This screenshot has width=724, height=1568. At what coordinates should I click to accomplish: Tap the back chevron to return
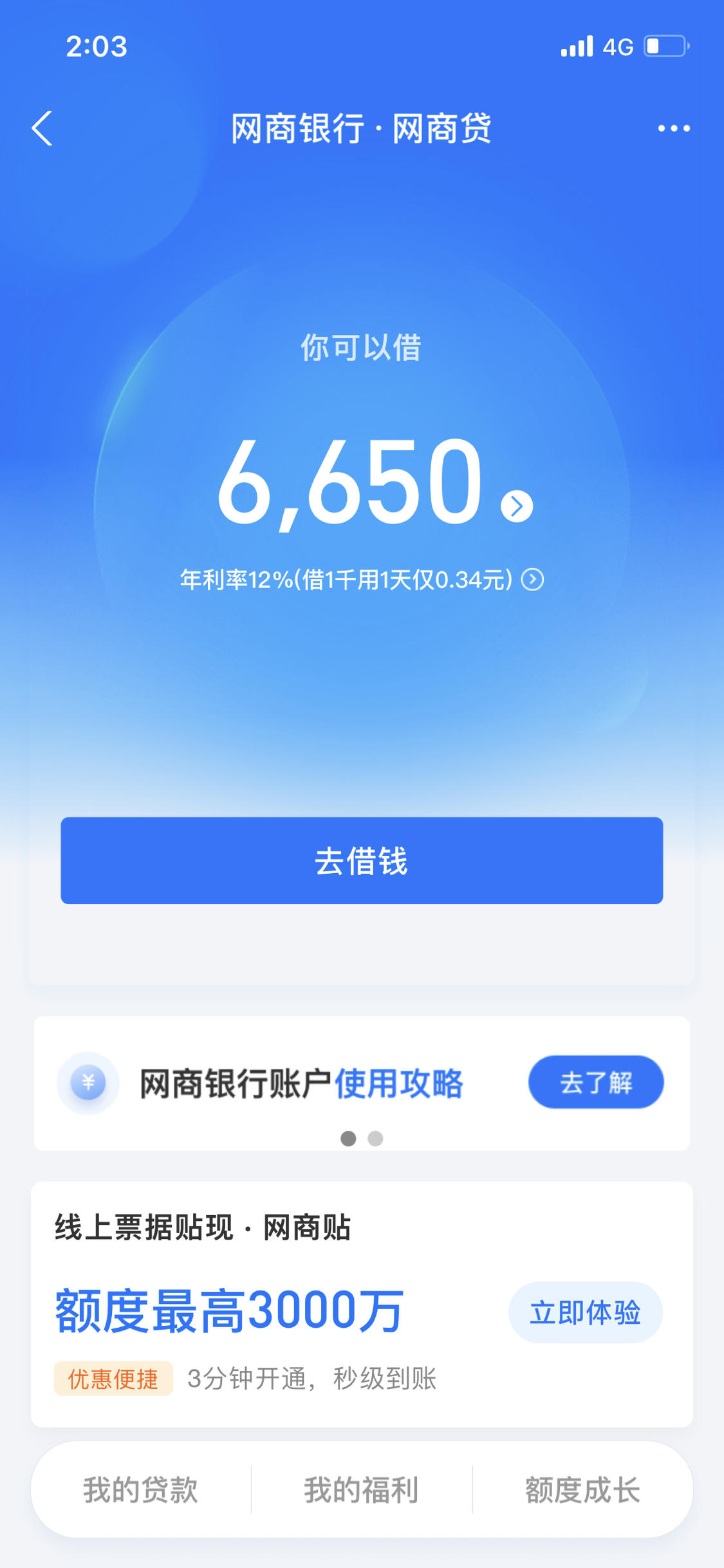(42, 128)
